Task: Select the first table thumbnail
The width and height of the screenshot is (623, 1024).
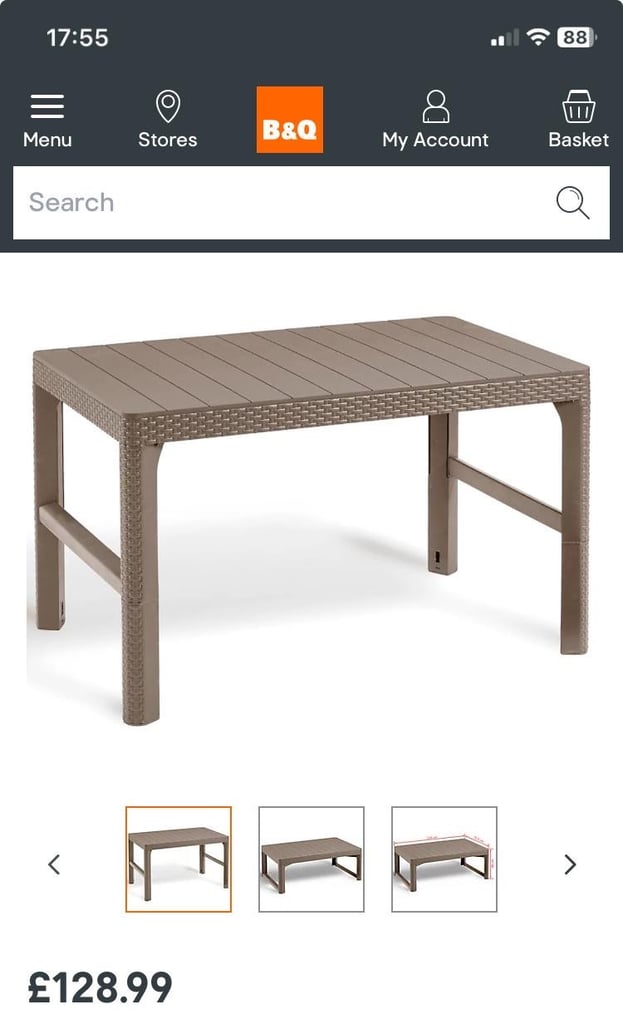Action: 178,859
